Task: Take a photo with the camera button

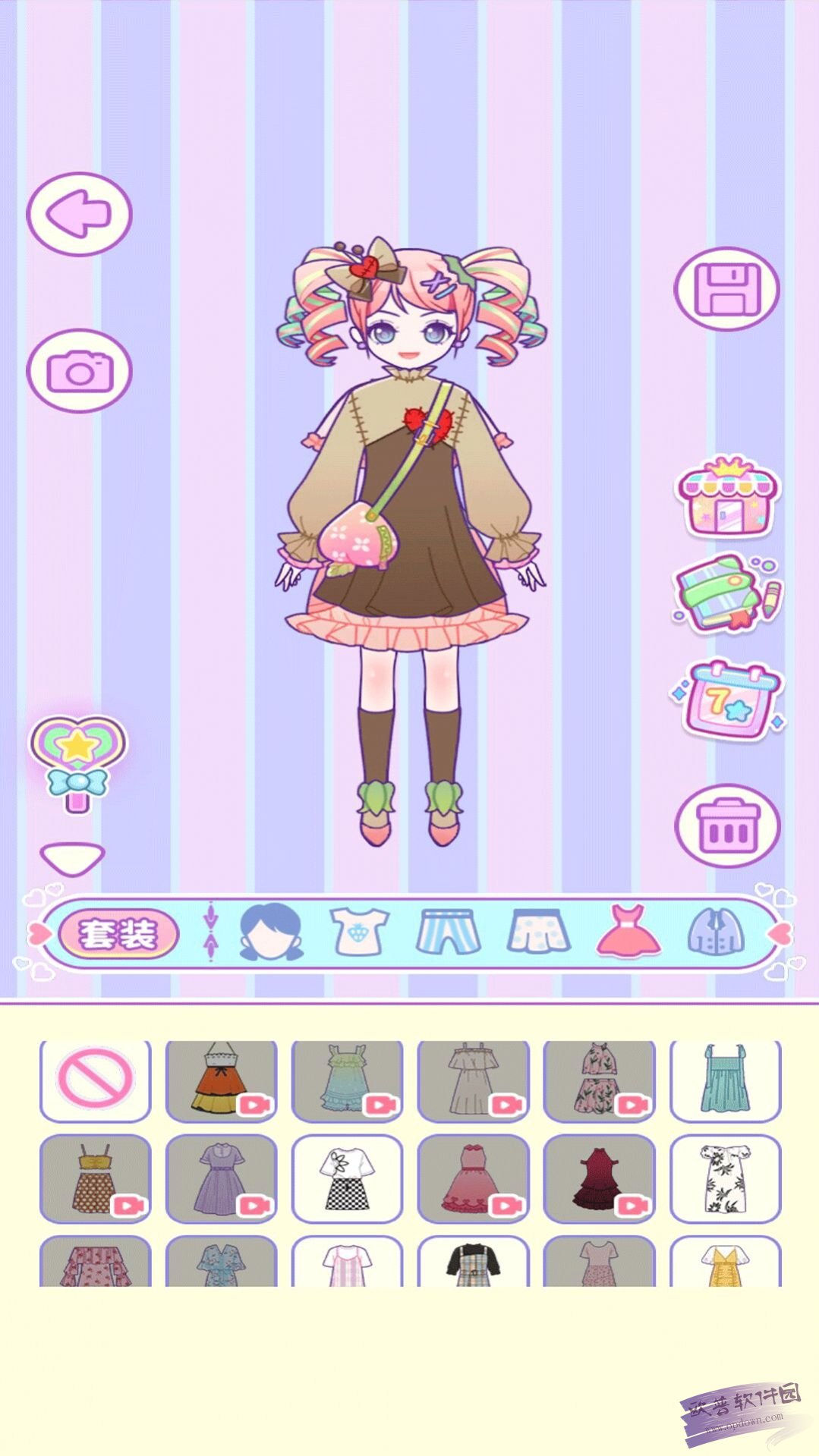Action: 79,371
